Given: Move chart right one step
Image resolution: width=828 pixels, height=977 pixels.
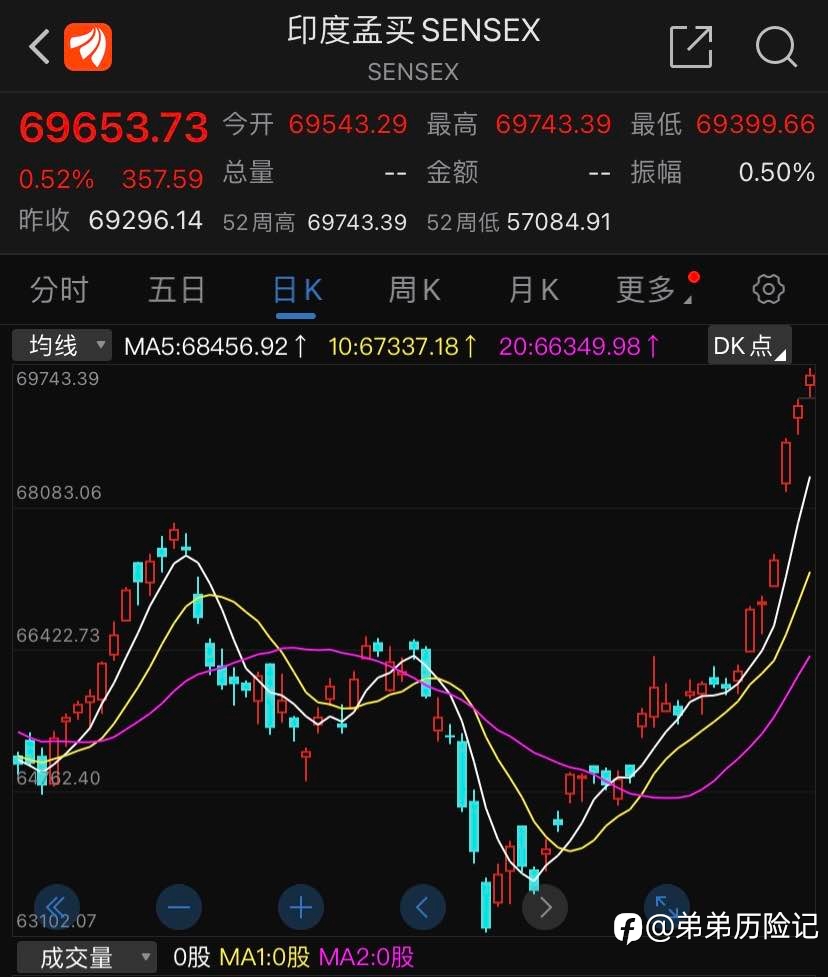Looking at the screenshot, I should (545, 907).
